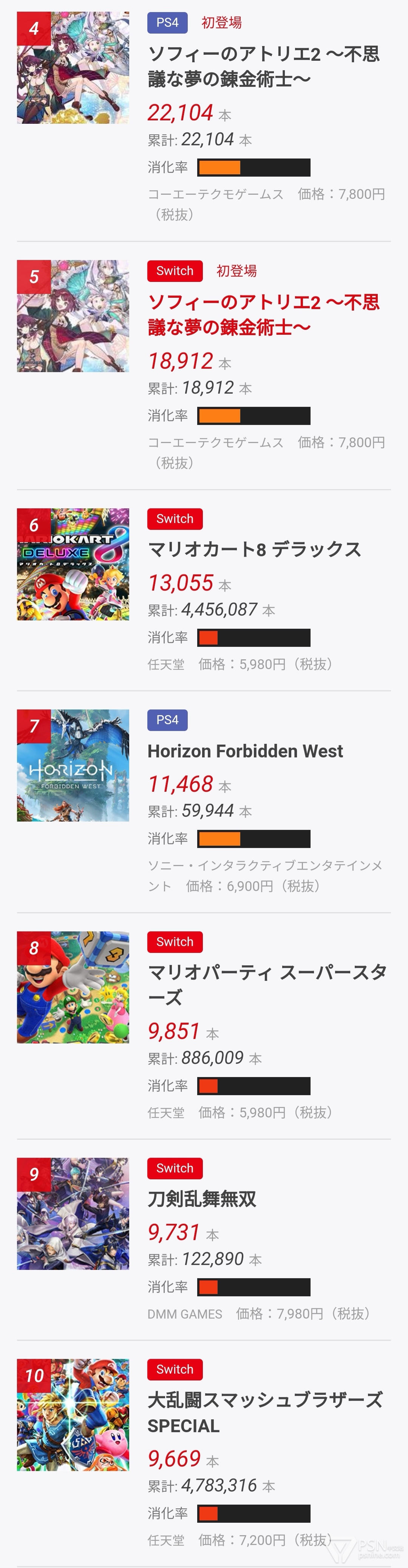Open the Horizon Forbidden West title link
Viewport: 408px width, 1568px height.
[246, 751]
